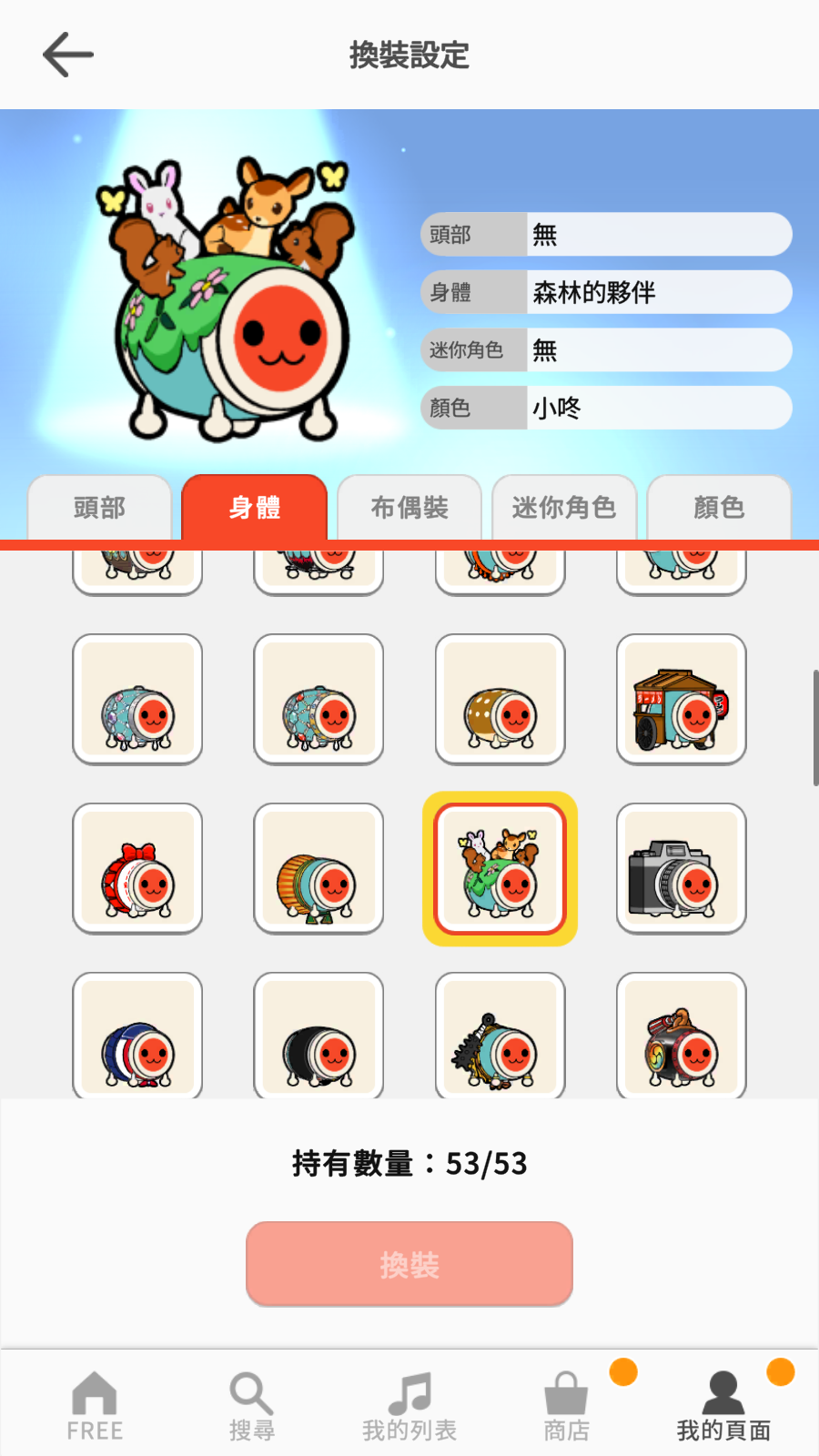
Task: Open the 身體 body selection field
Action: coord(605,292)
